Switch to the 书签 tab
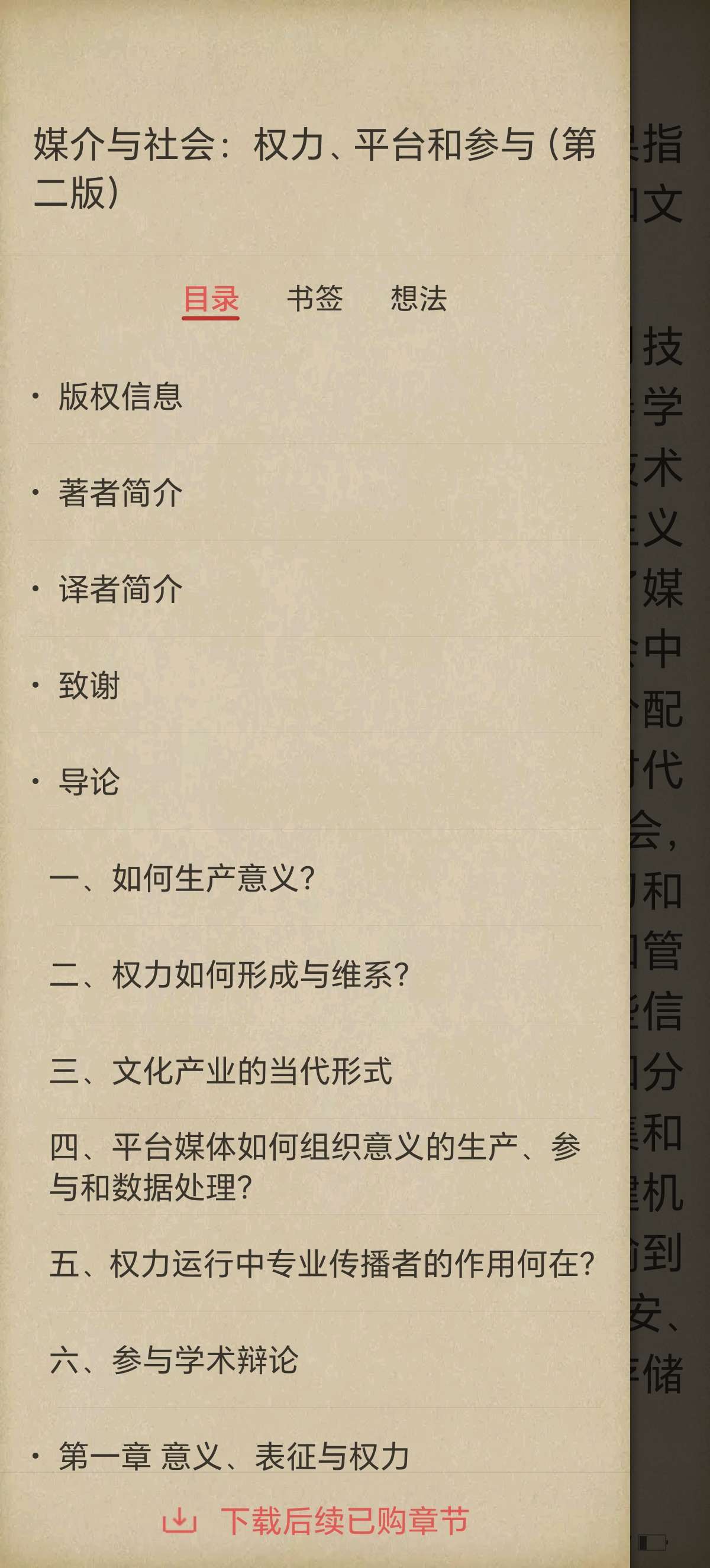710x1568 pixels. coord(315,298)
